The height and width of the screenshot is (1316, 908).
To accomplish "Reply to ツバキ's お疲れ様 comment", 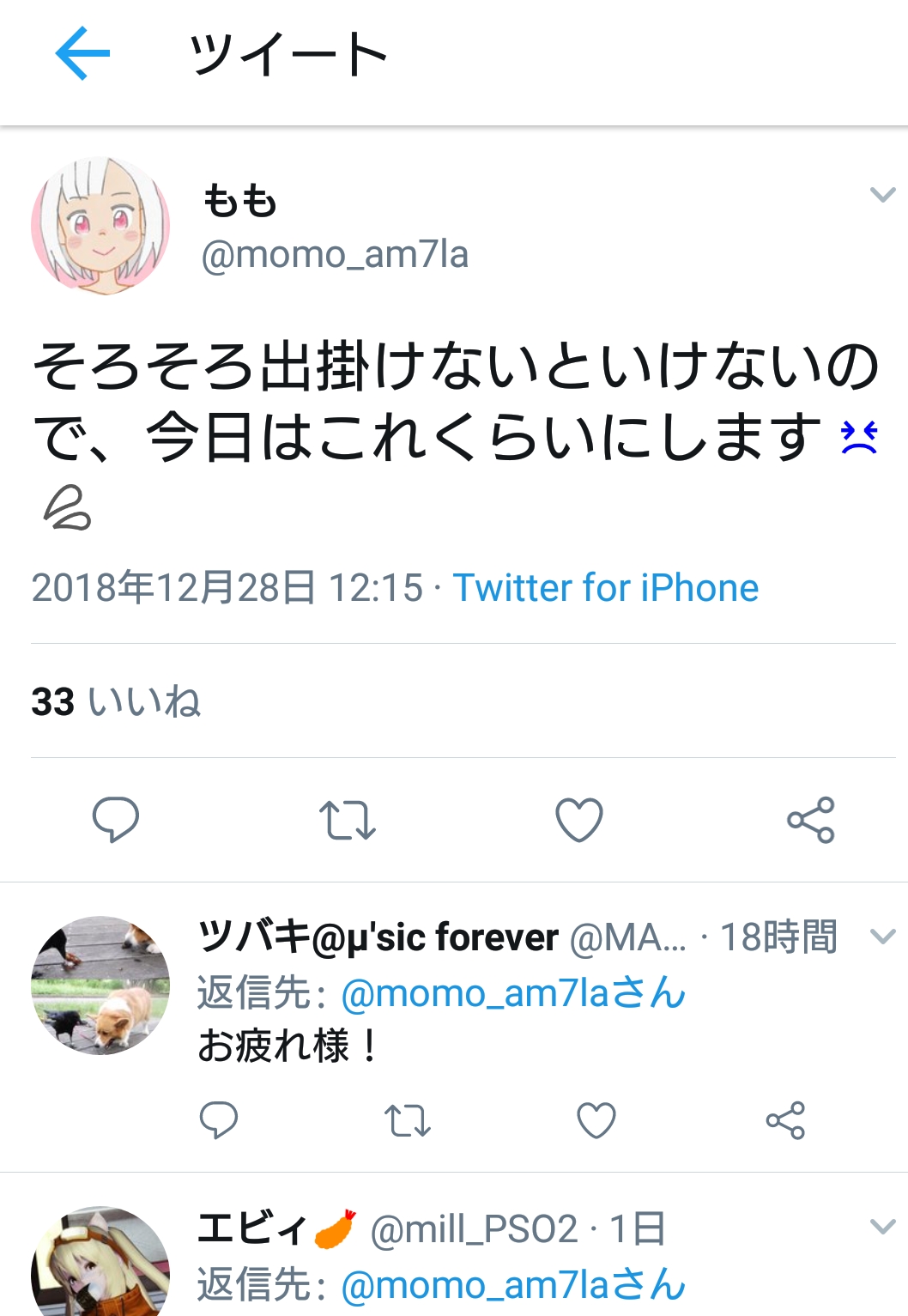I will pyautogui.click(x=219, y=1119).
